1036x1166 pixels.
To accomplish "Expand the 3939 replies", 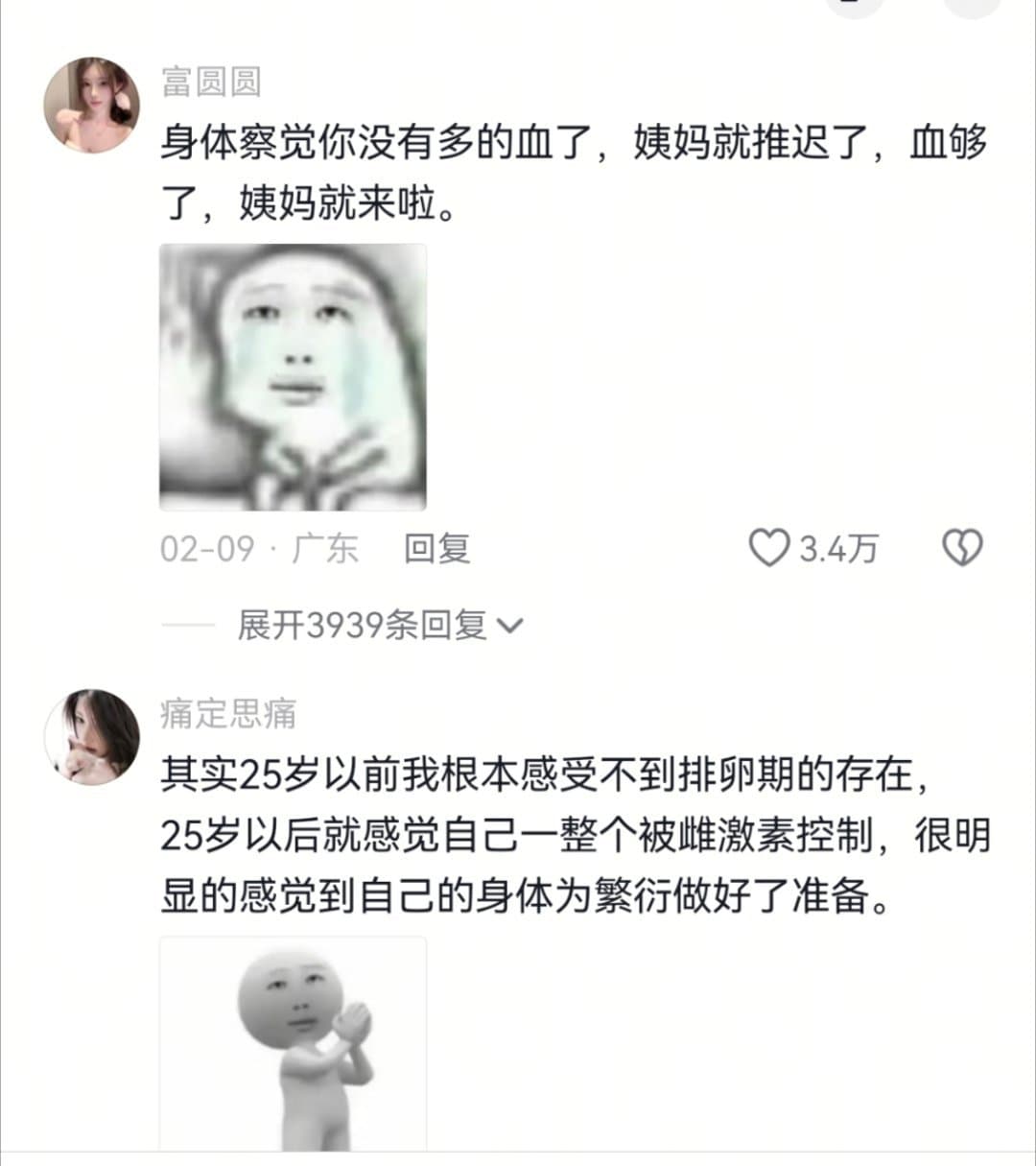I will (380, 626).
